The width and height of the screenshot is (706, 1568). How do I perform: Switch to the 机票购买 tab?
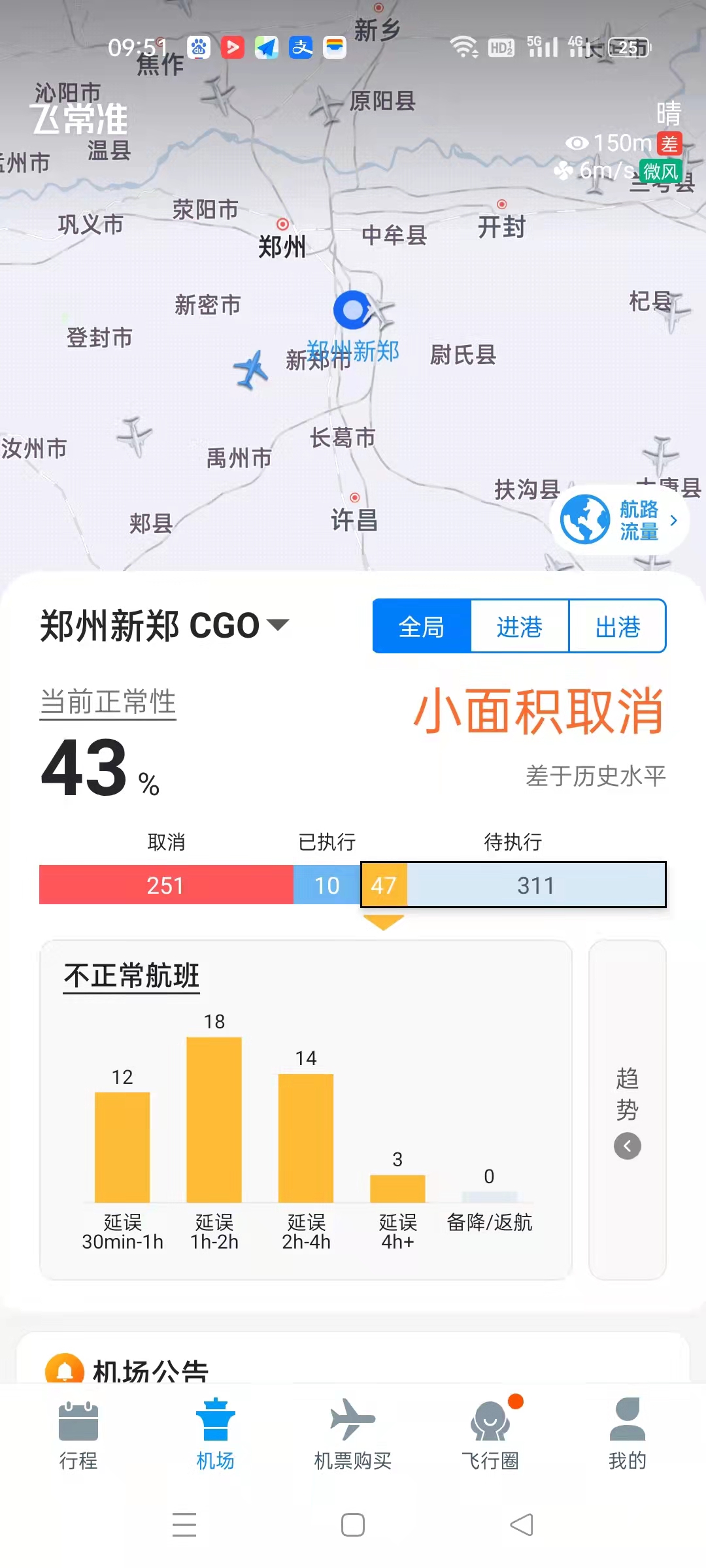click(353, 1435)
